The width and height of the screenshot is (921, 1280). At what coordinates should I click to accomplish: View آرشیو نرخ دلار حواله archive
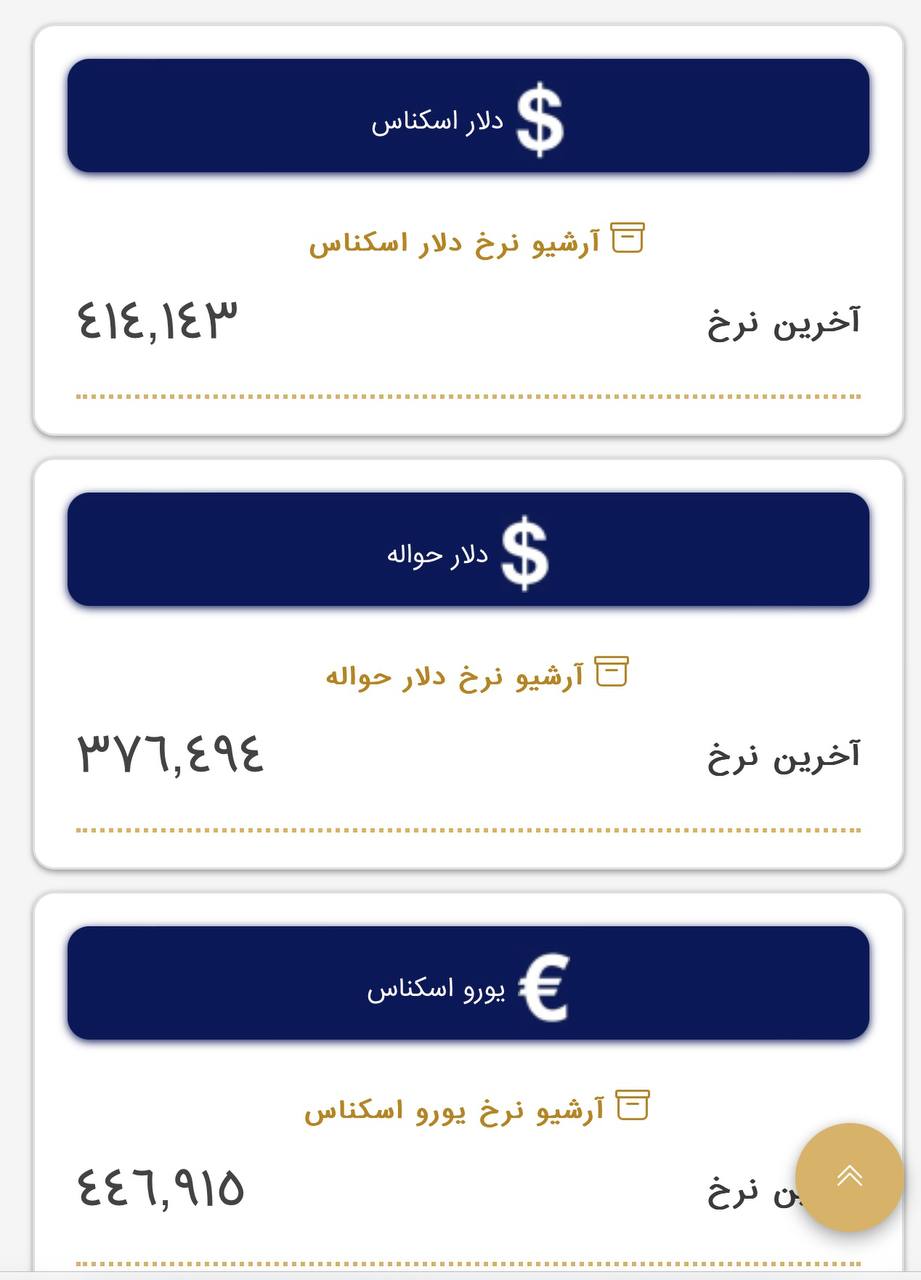pyautogui.click(x=476, y=675)
